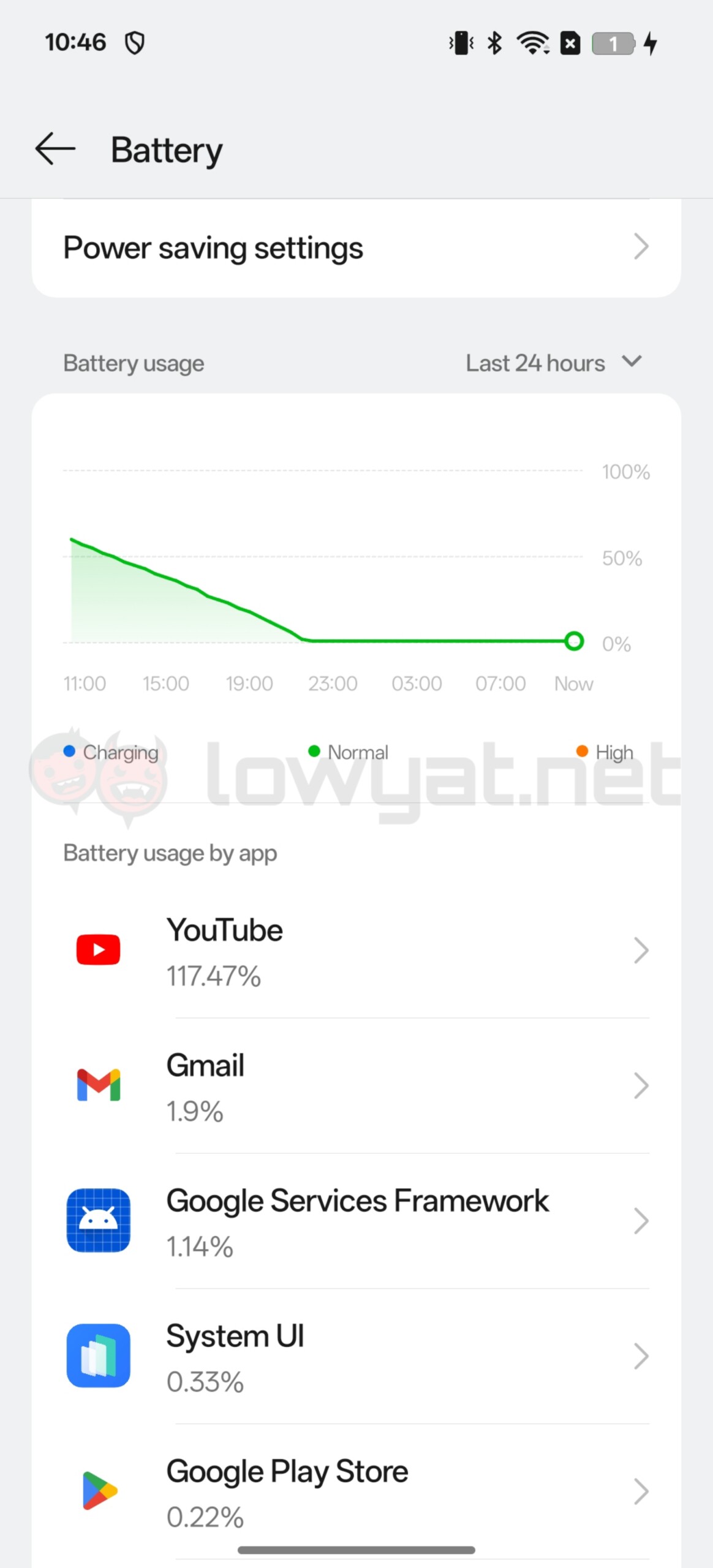The height and width of the screenshot is (1568, 713).
Task: Expand the Last 24 hours dropdown
Action: (x=554, y=363)
